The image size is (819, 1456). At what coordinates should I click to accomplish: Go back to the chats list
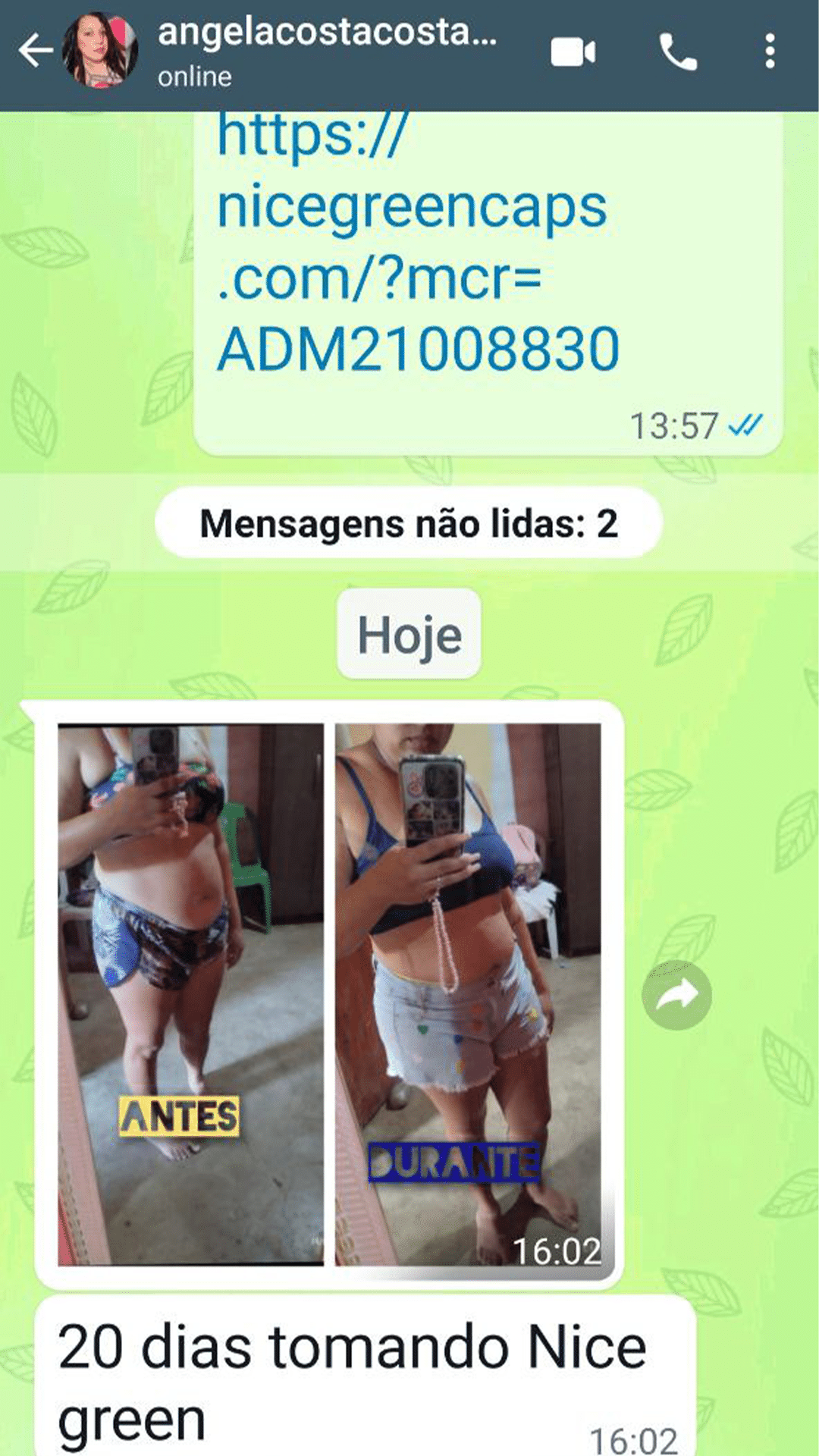coord(35,52)
